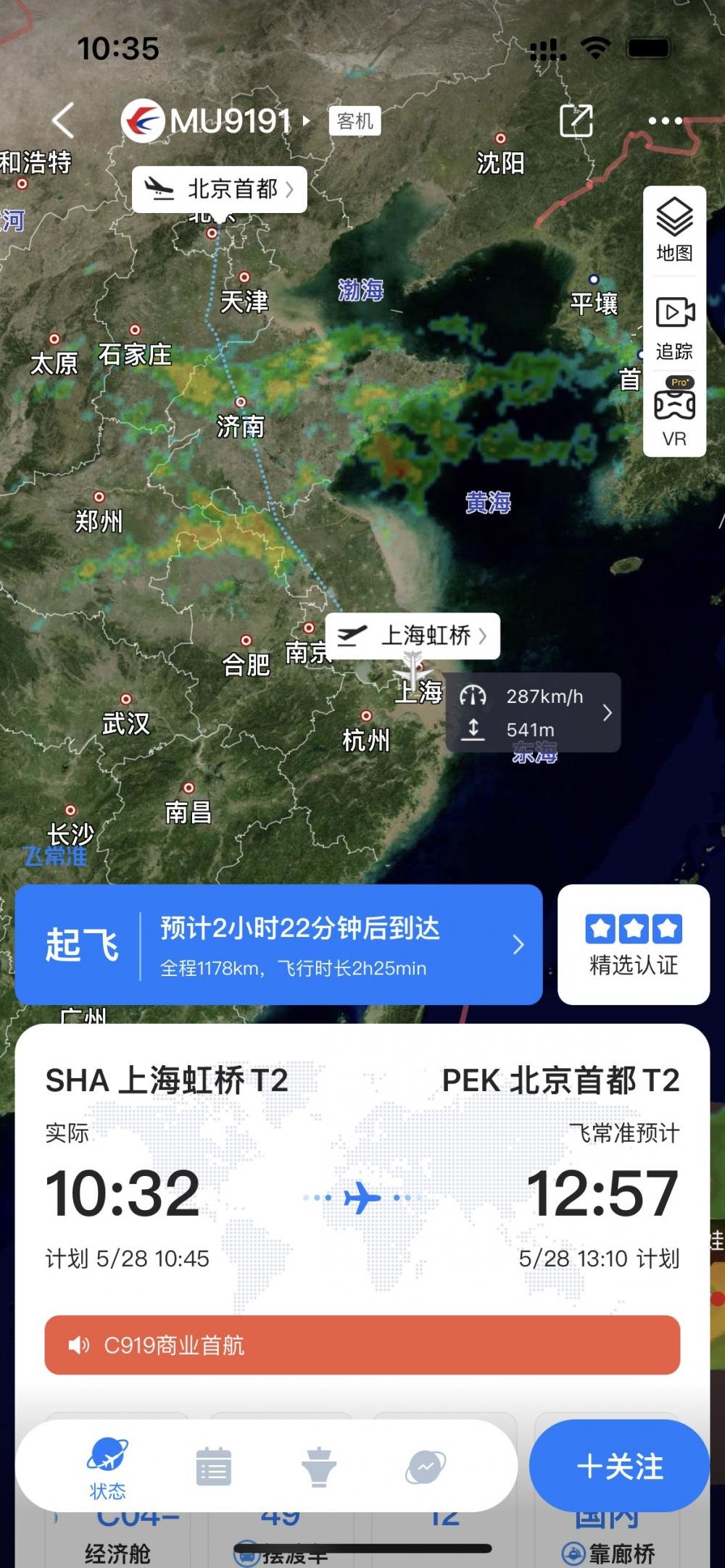Screen dimensions: 725x1568
Task: Go back using the top-left arrow
Action: [64, 120]
